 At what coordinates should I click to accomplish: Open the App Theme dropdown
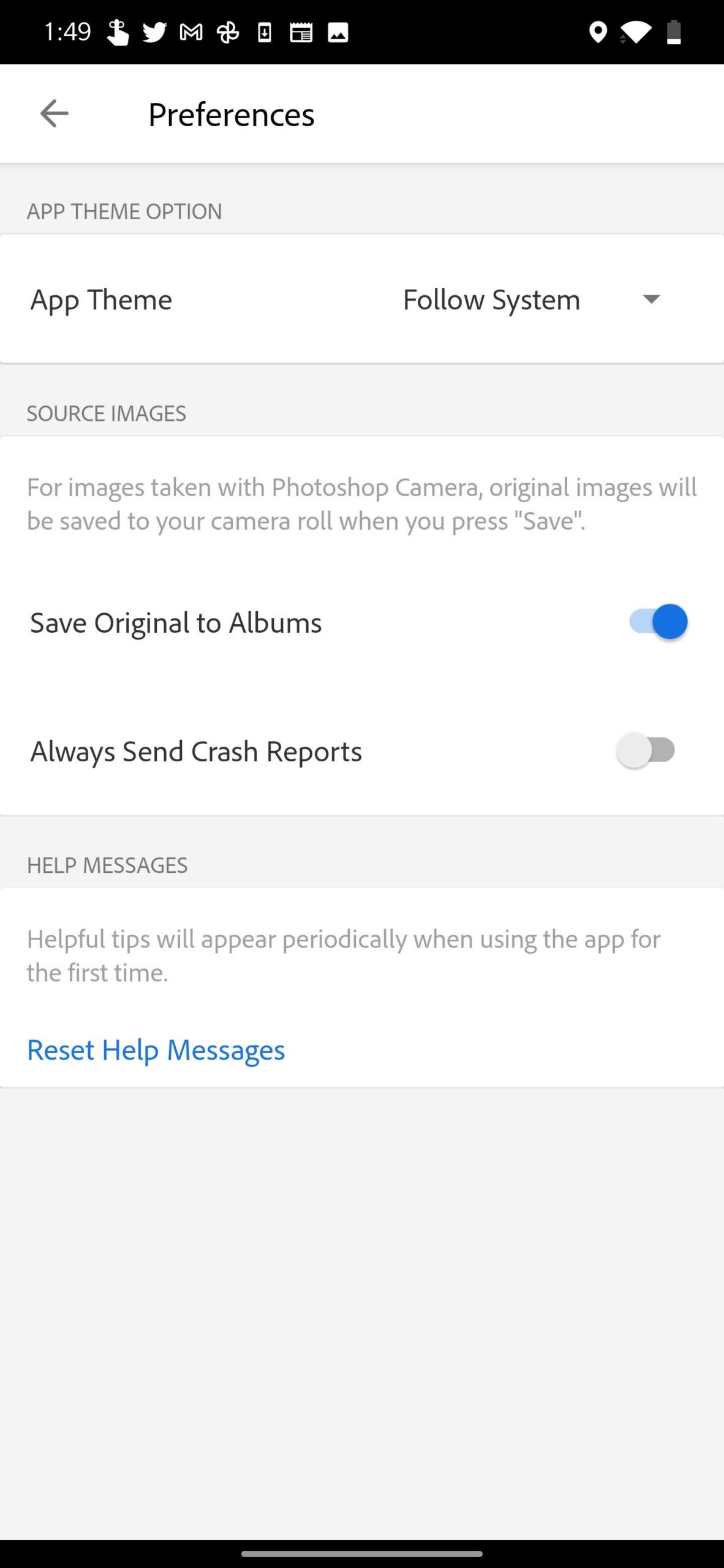532,300
